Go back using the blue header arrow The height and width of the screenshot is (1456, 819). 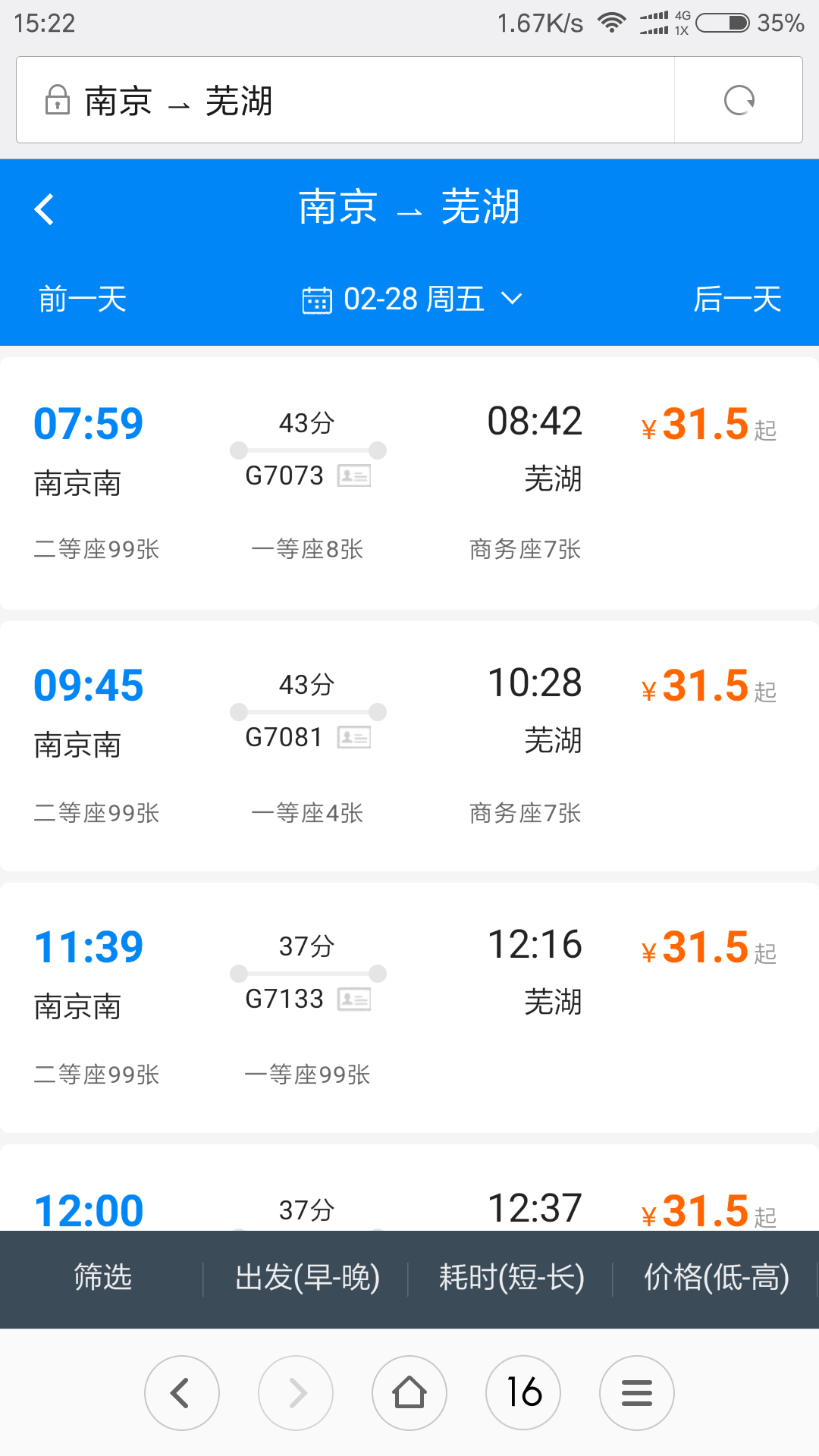(x=44, y=209)
